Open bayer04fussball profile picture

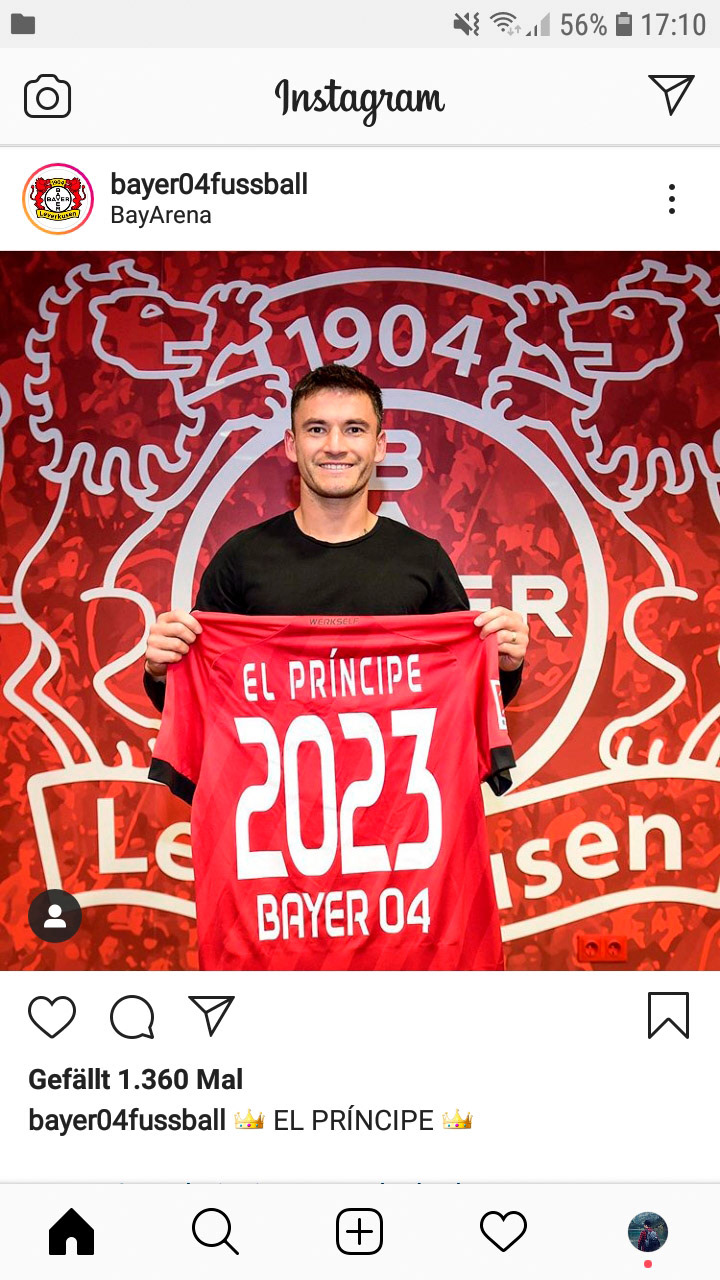click(58, 199)
